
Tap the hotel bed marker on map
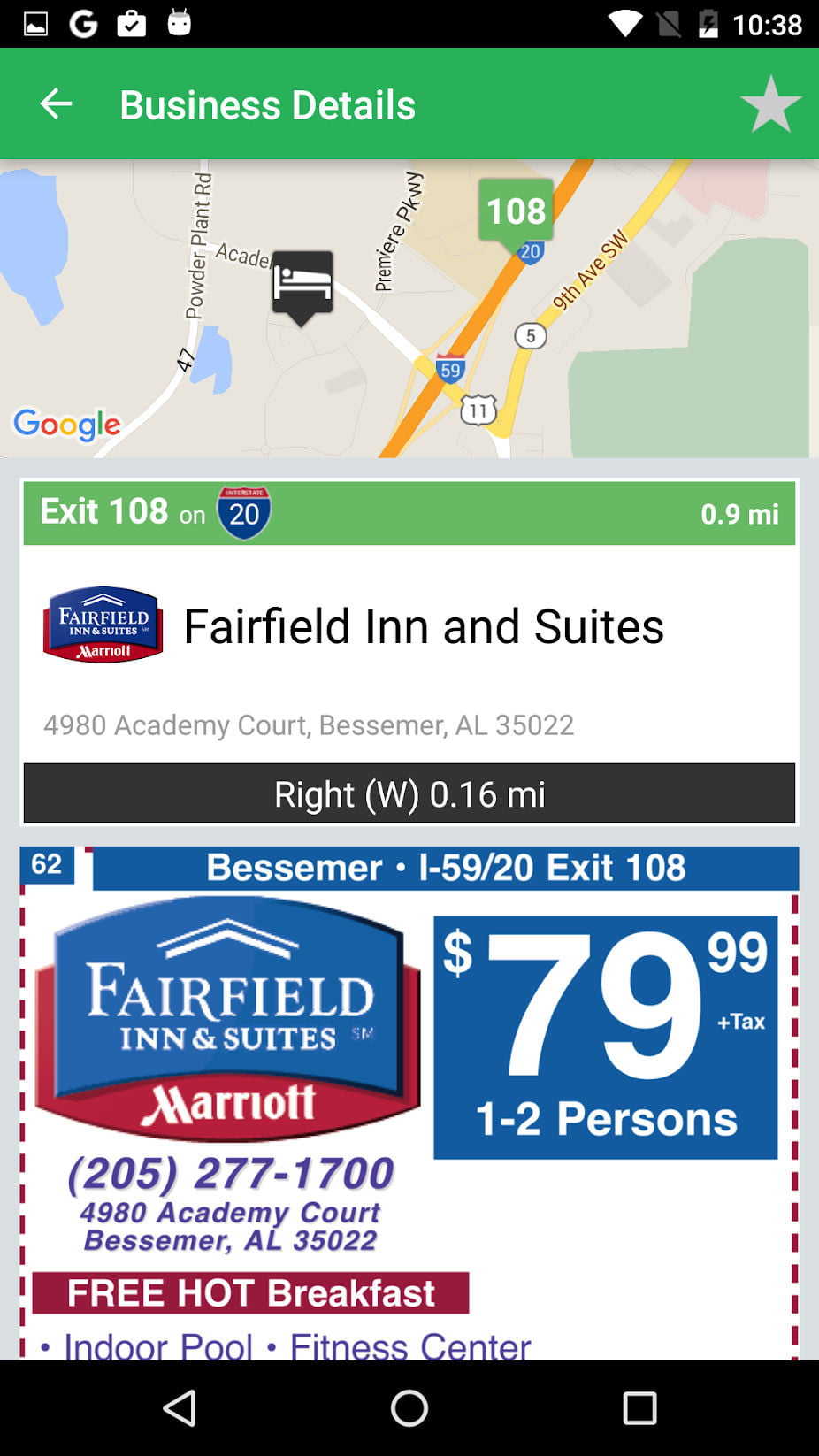[x=302, y=285]
